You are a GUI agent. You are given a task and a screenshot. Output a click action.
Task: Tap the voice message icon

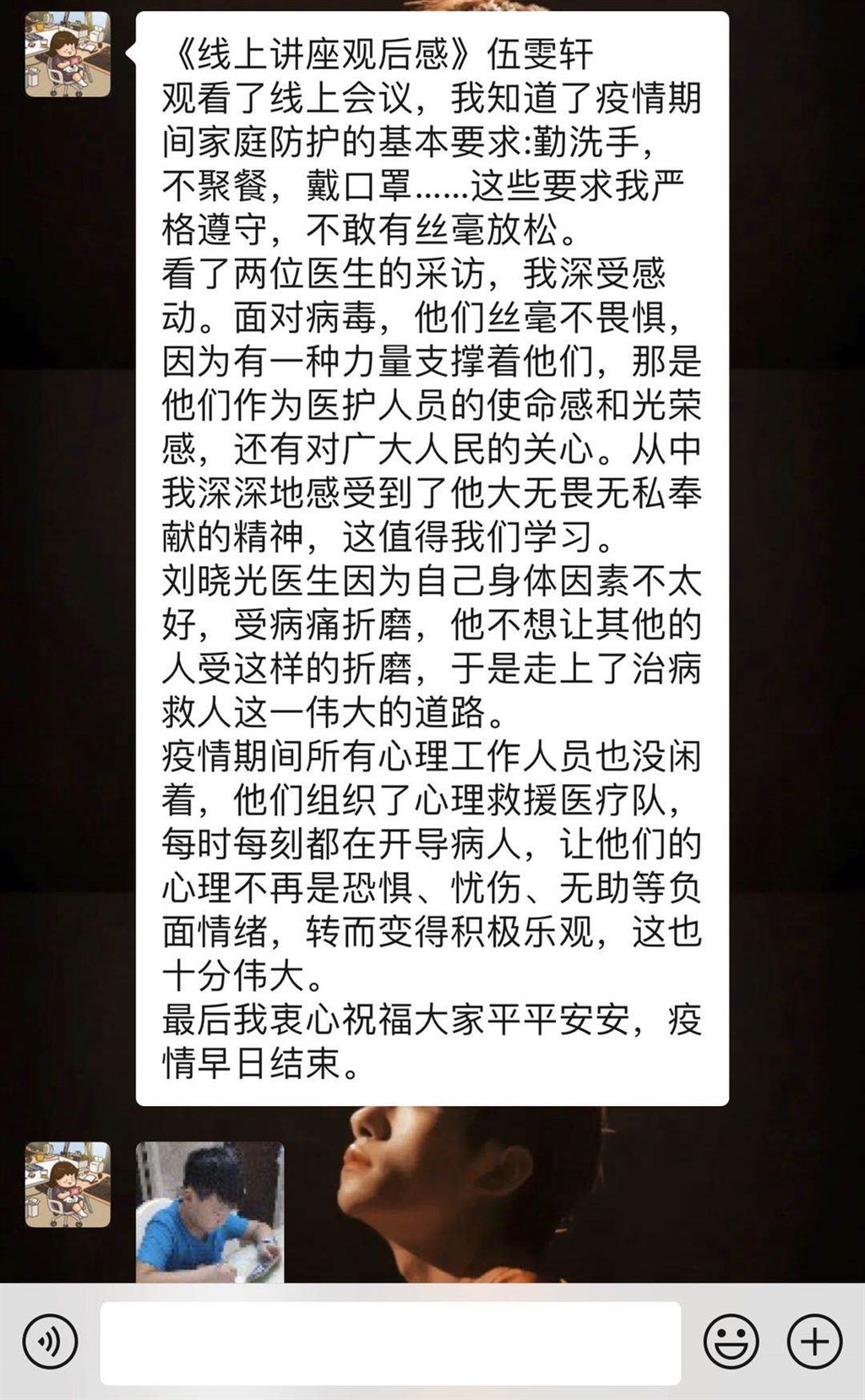click(x=50, y=1341)
